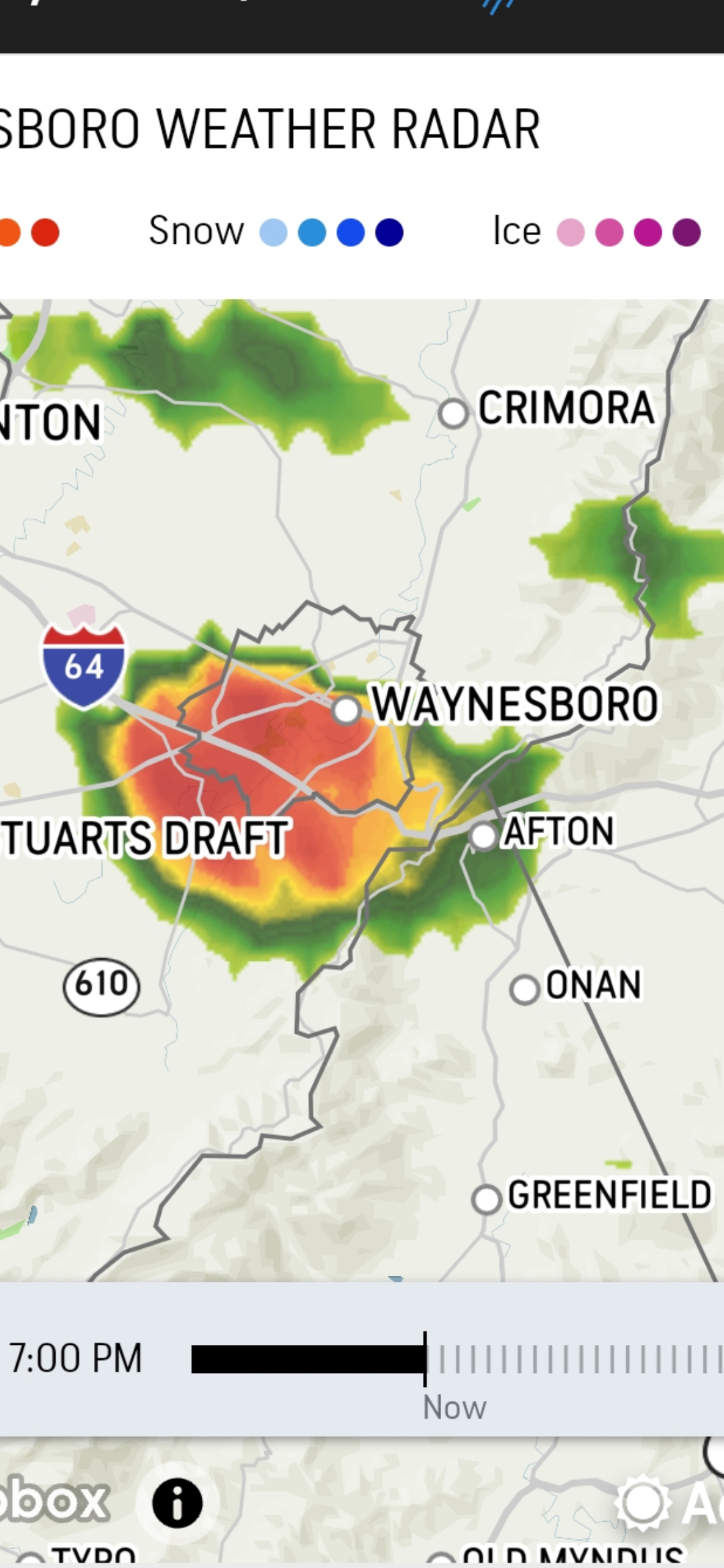Open the map info icon

click(177, 1503)
